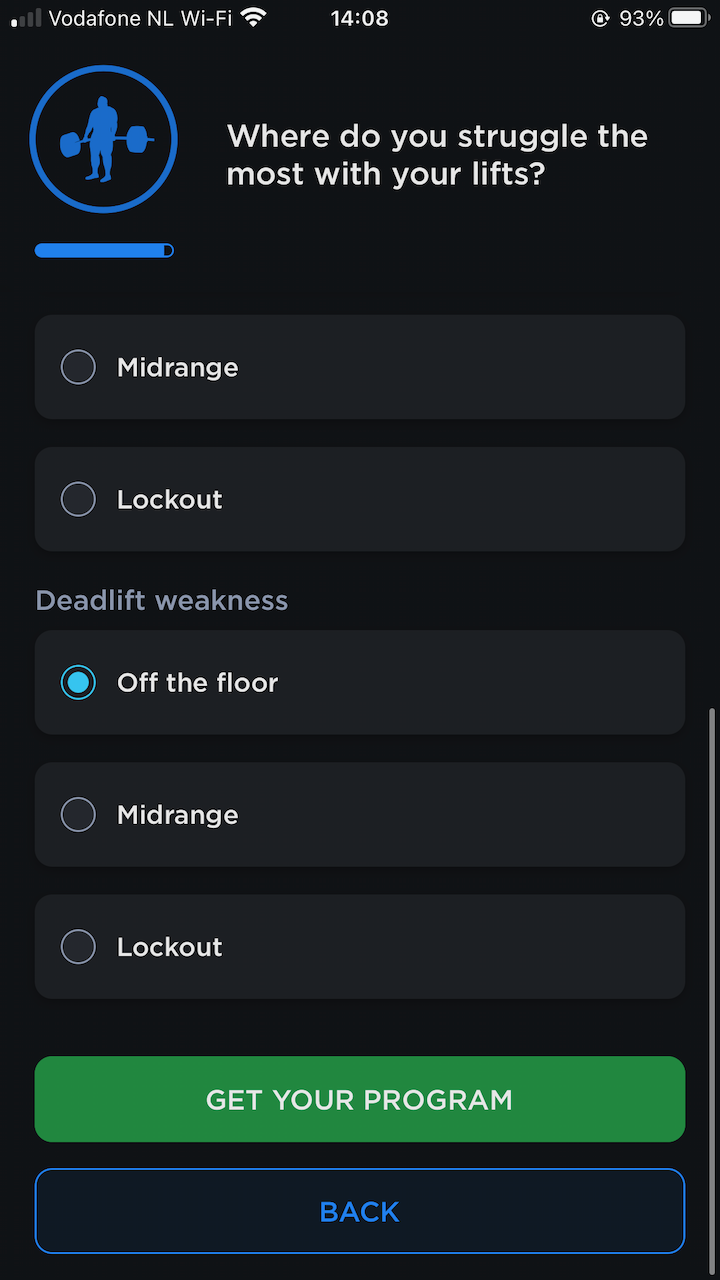Pick Midrange under Deadlift weakness
This screenshot has height=1280, width=720.
pyautogui.click(x=360, y=814)
